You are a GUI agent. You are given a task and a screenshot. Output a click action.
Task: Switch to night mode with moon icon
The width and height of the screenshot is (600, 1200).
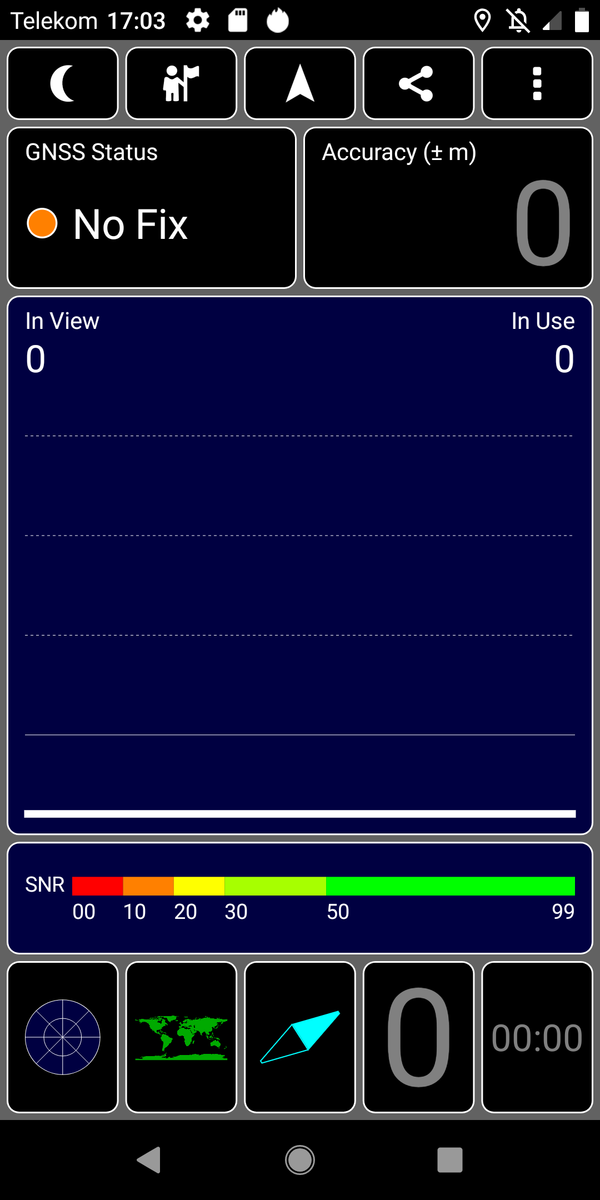(63, 84)
